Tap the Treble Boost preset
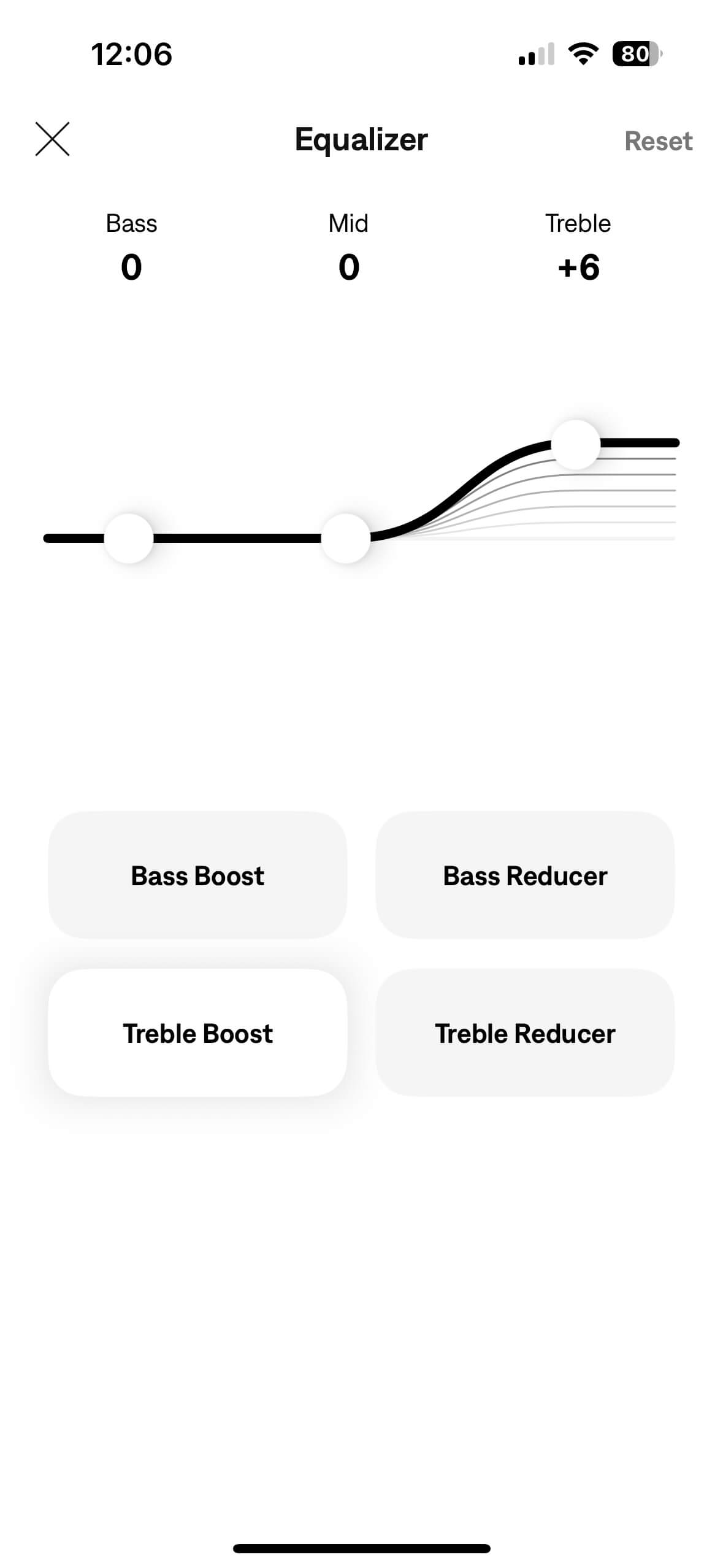 (x=197, y=1032)
